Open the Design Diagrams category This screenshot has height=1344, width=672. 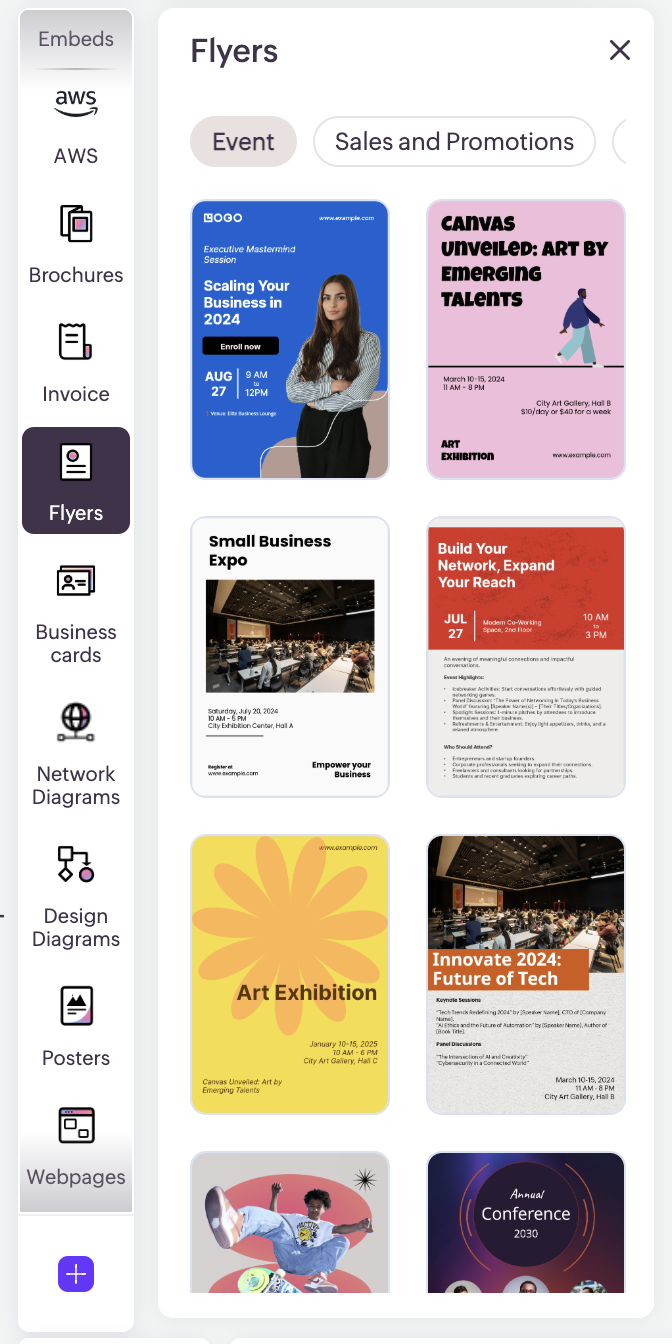[76, 895]
